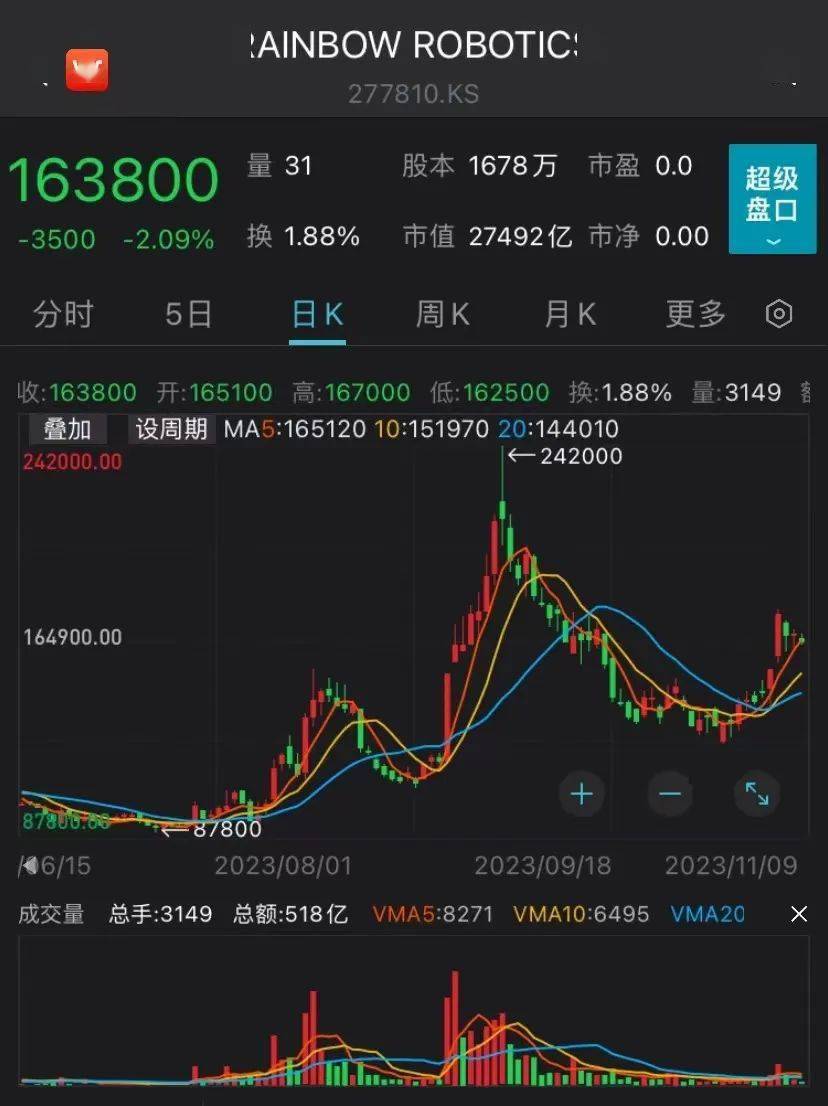Open chart settings hexagon icon
Image resolution: width=828 pixels, height=1106 pixels.
(x=779, y=314)
